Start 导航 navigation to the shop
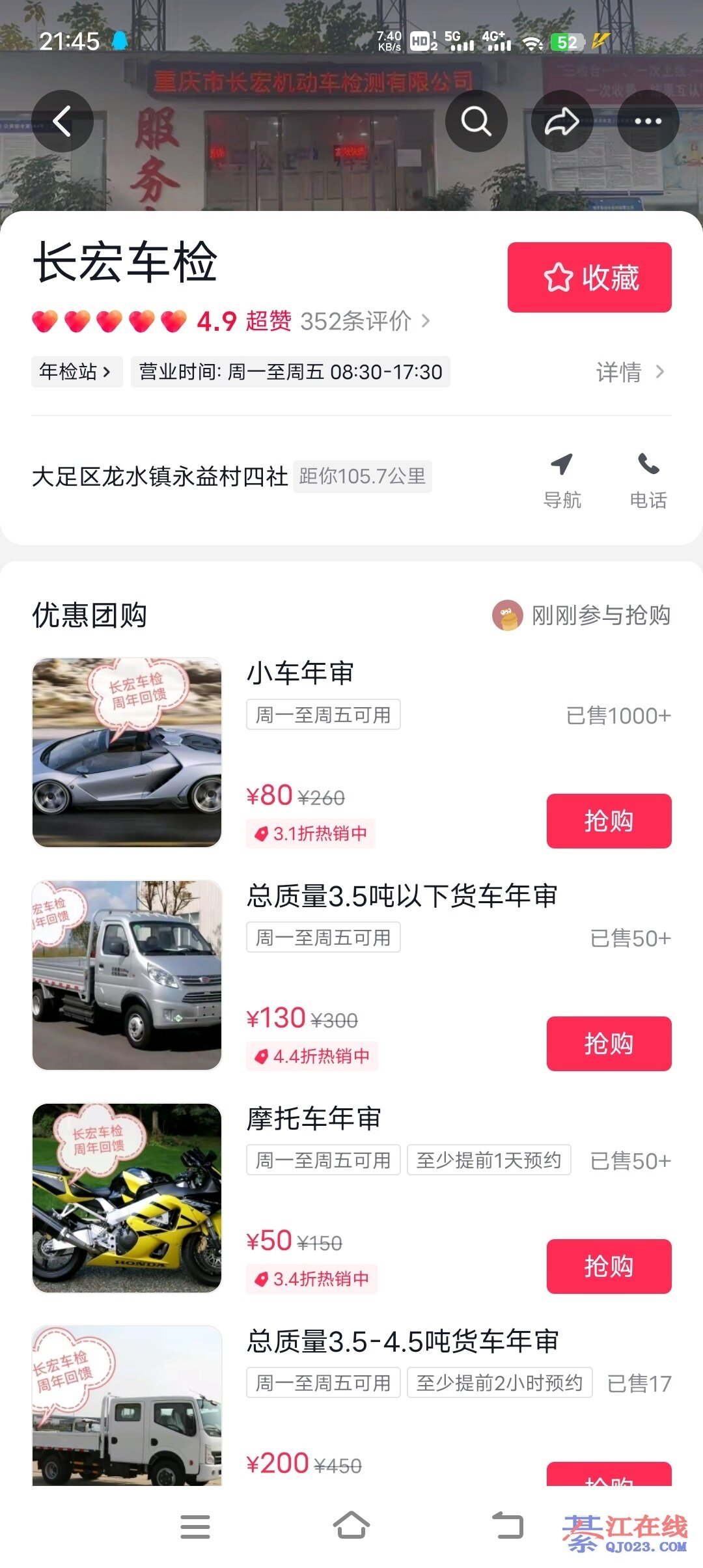The image size is (703, 1568). (x=562, y=481)
